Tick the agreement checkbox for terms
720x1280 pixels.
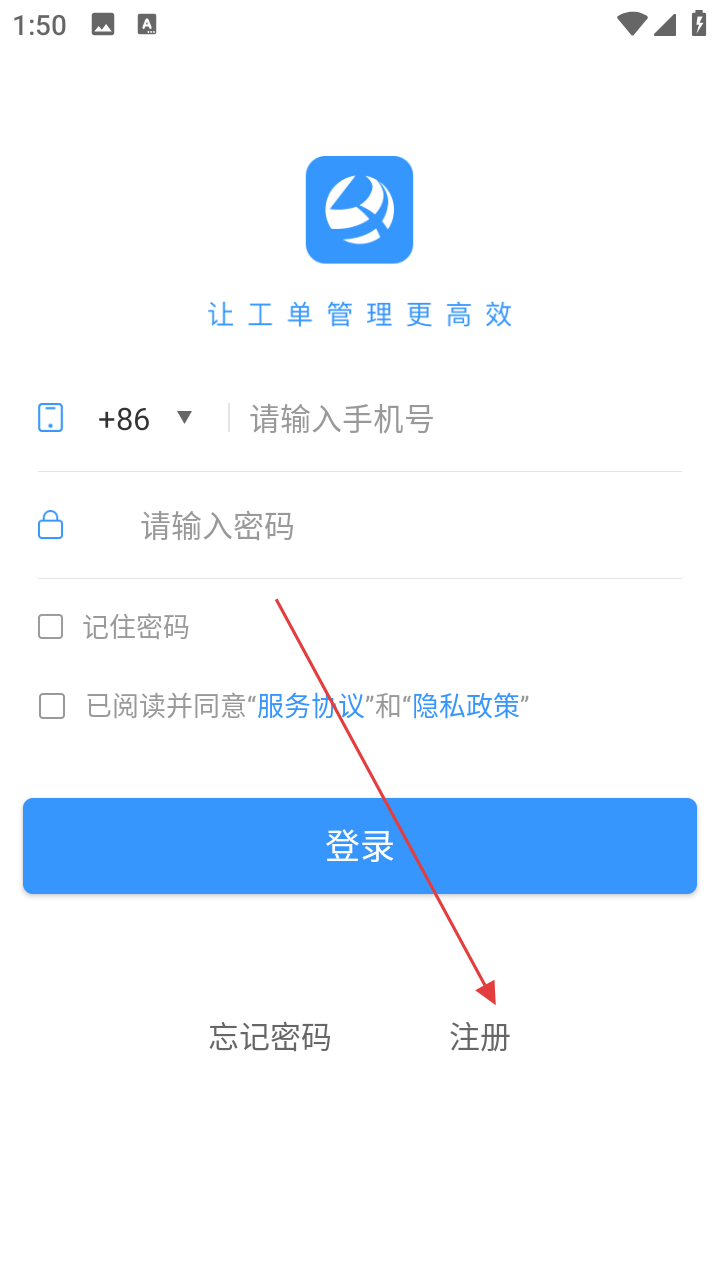[52, 706]
